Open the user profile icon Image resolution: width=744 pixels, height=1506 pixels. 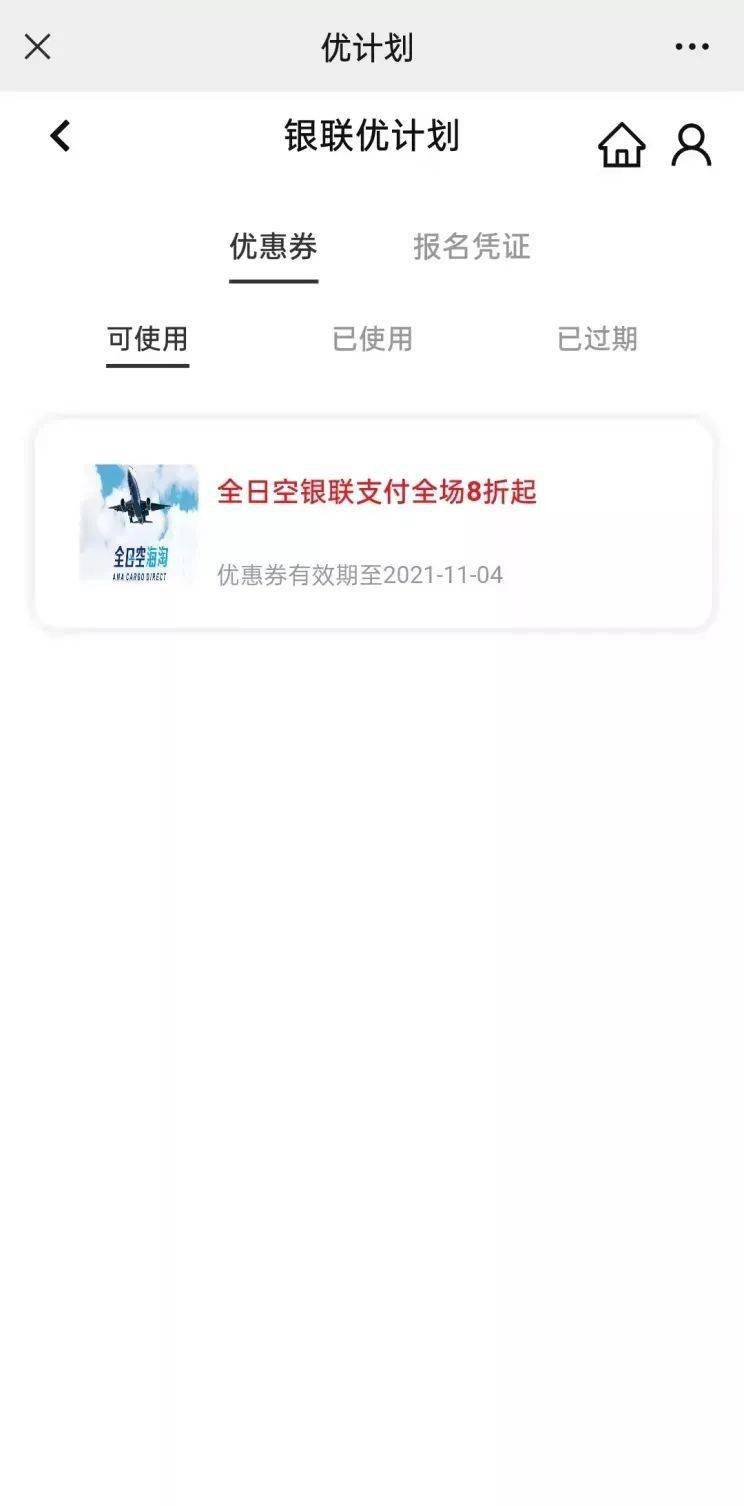click(691, 145)
